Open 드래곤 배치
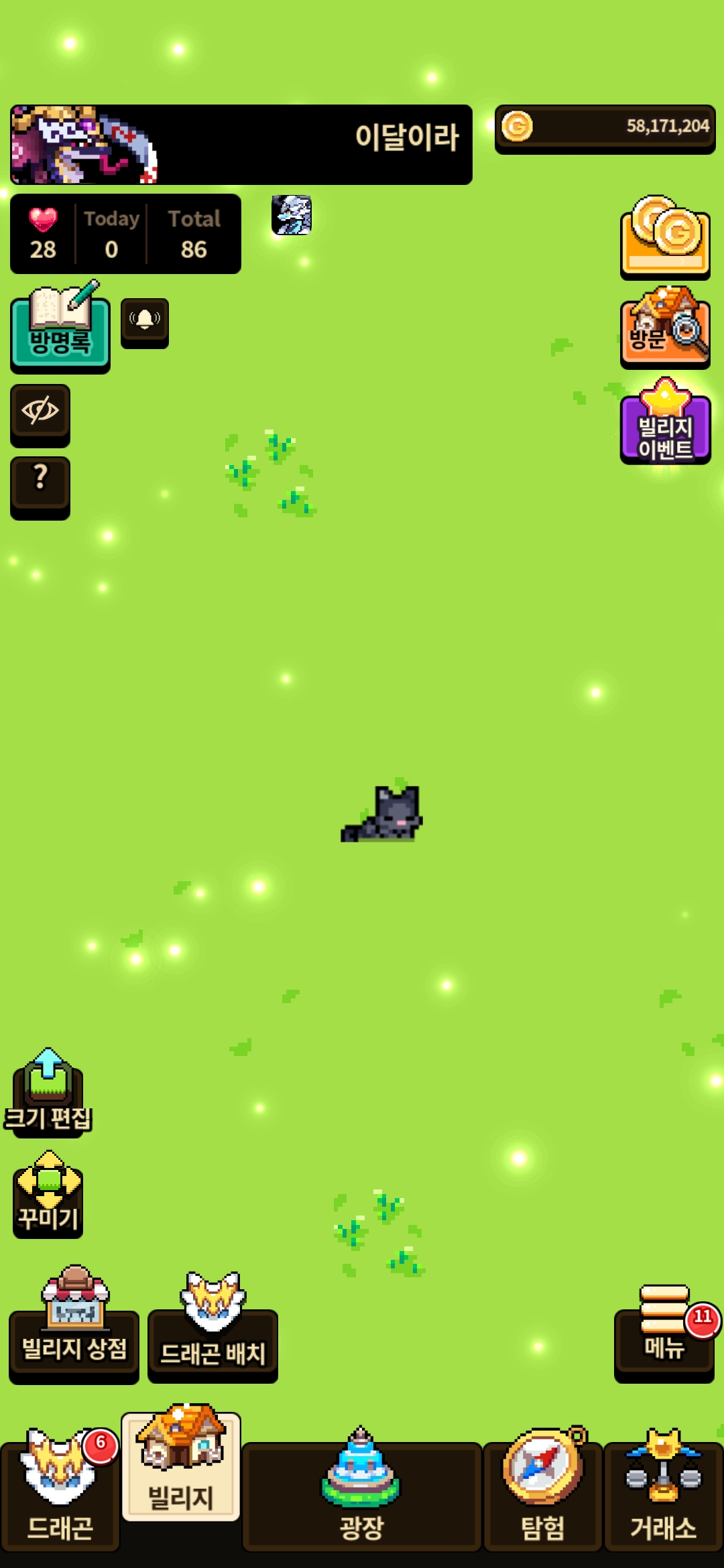This screenshot has width=724, height=1568. 213,1327
